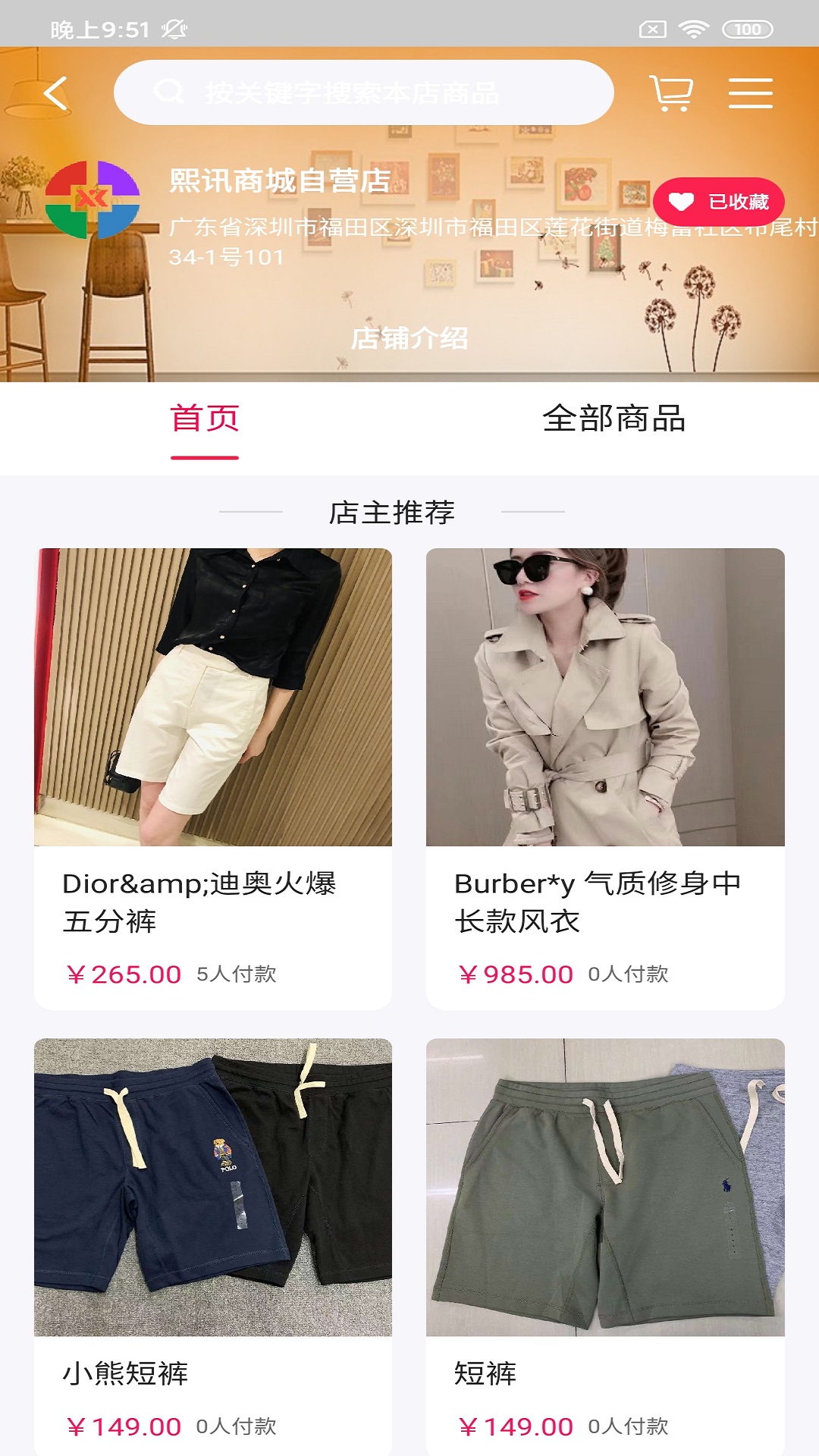Switch to the 全部商品 tab
The width and height of the screenshot is (819, 1456).
(616, 422)
